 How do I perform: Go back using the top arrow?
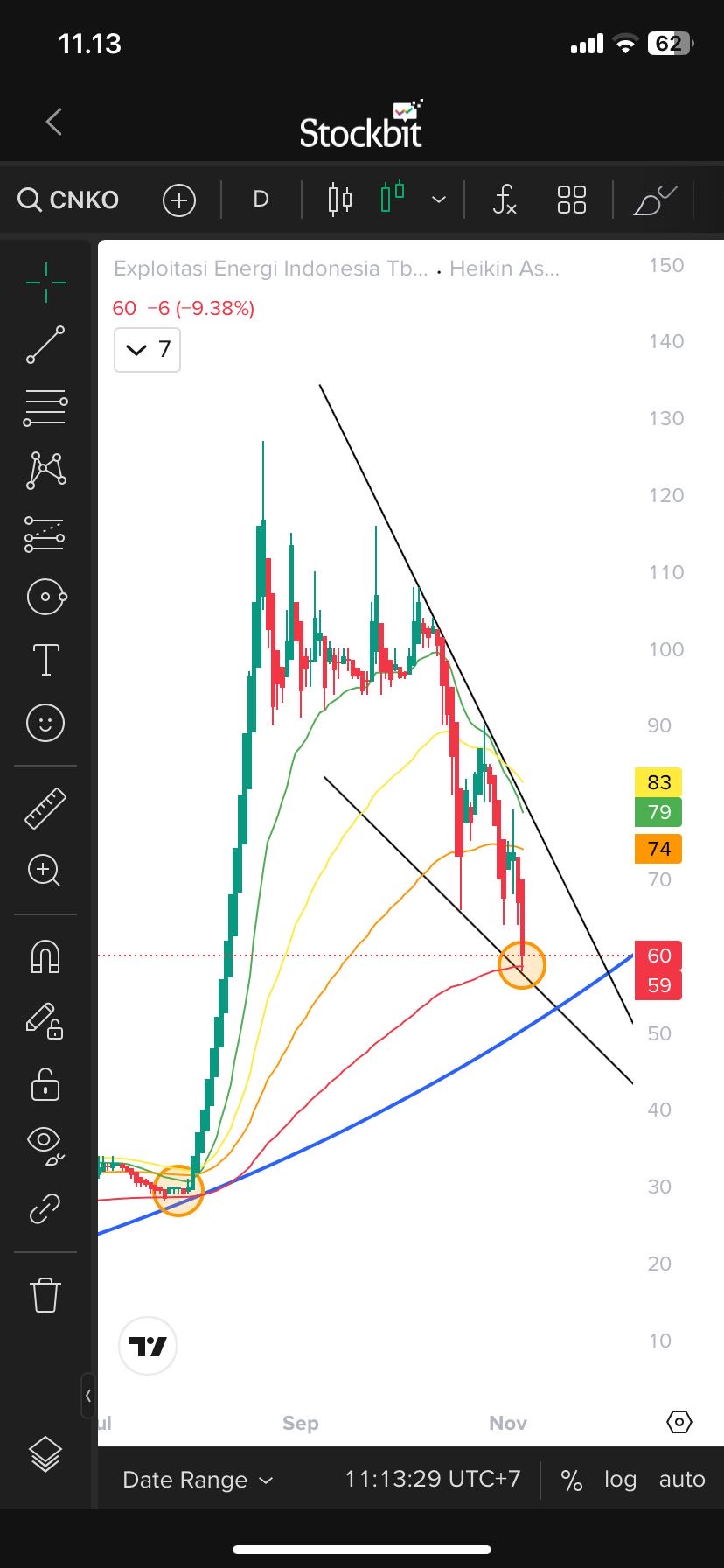pos(54,122)
